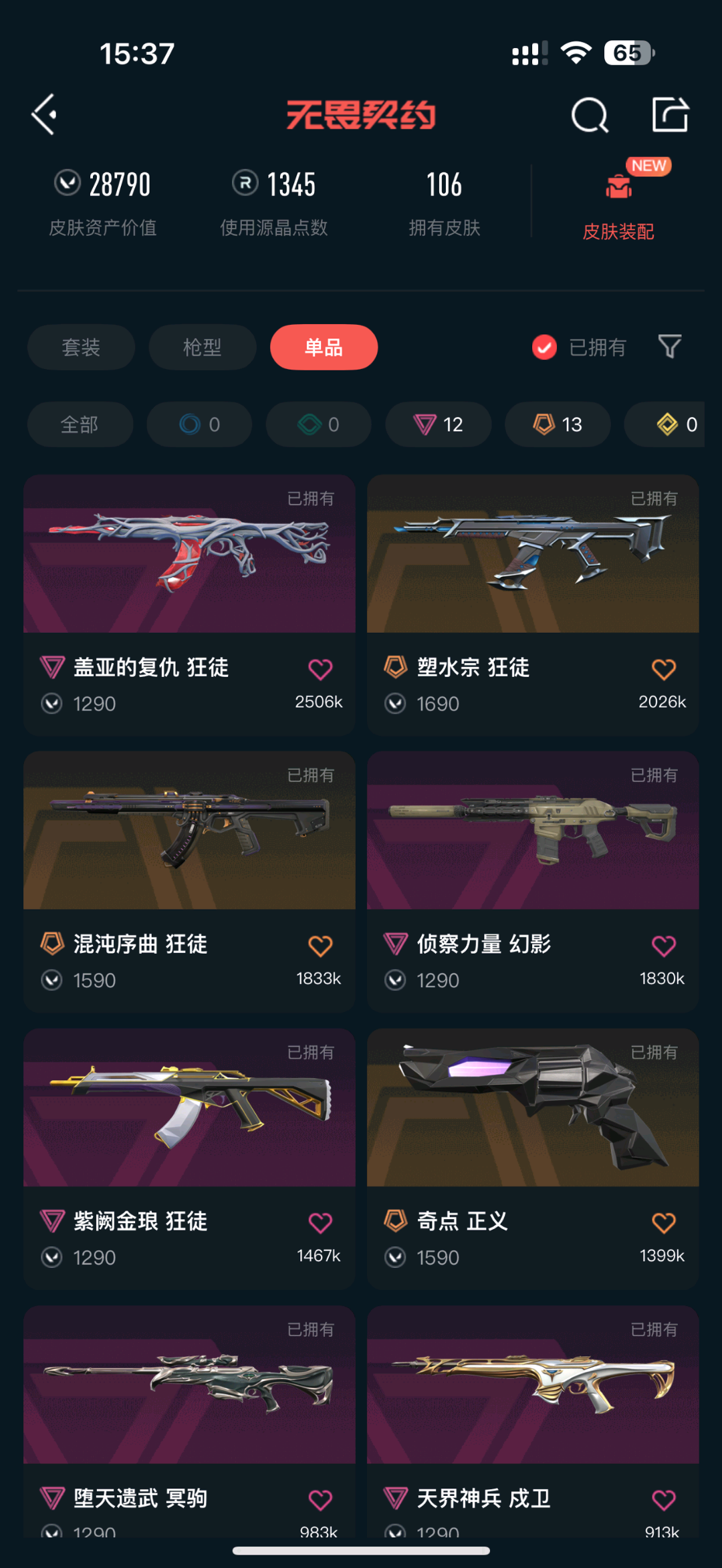Switch to the 枪型 tab
722x1568 pixels.
[x=202, y=348]
